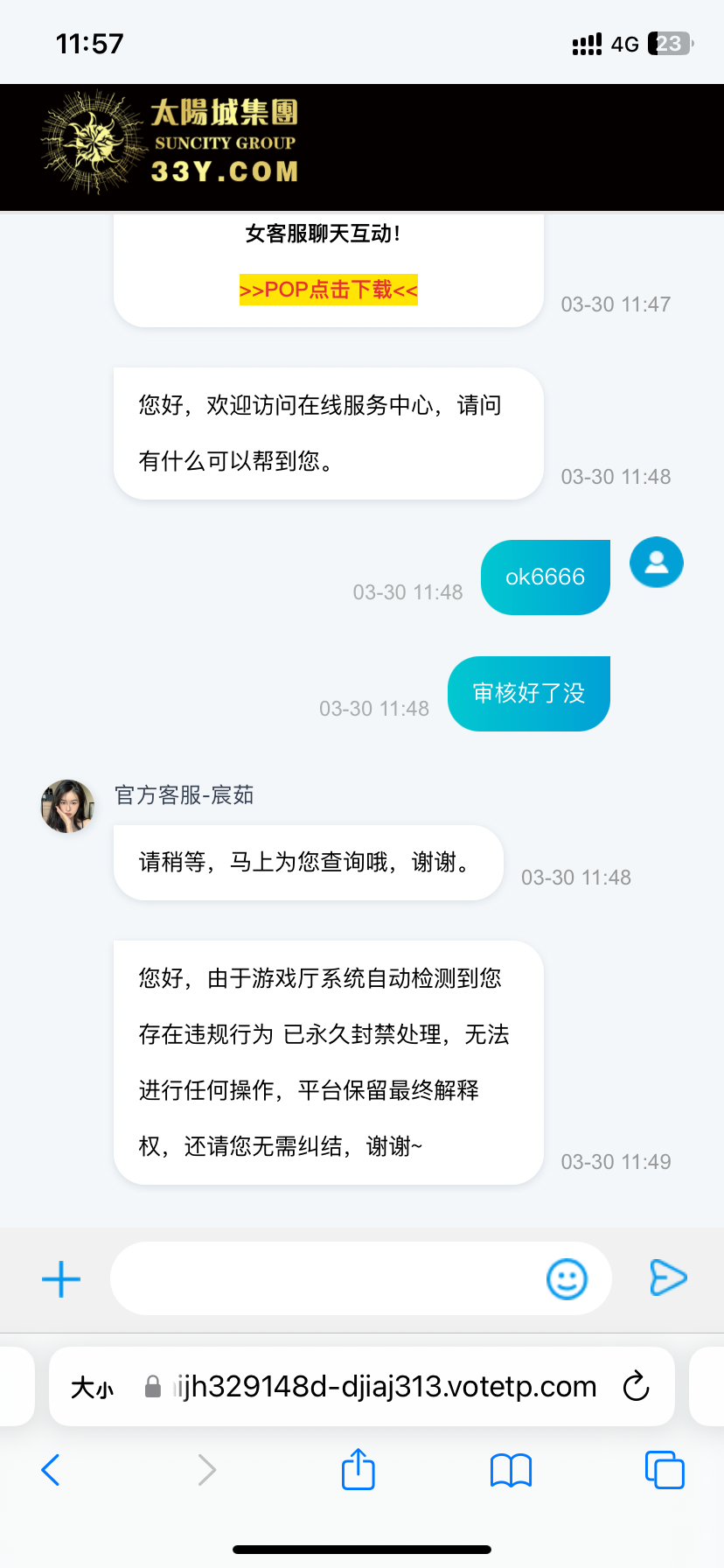Open the emoji picker in the message bar
Viewport: 724px width, 1568px height.
568,1278
